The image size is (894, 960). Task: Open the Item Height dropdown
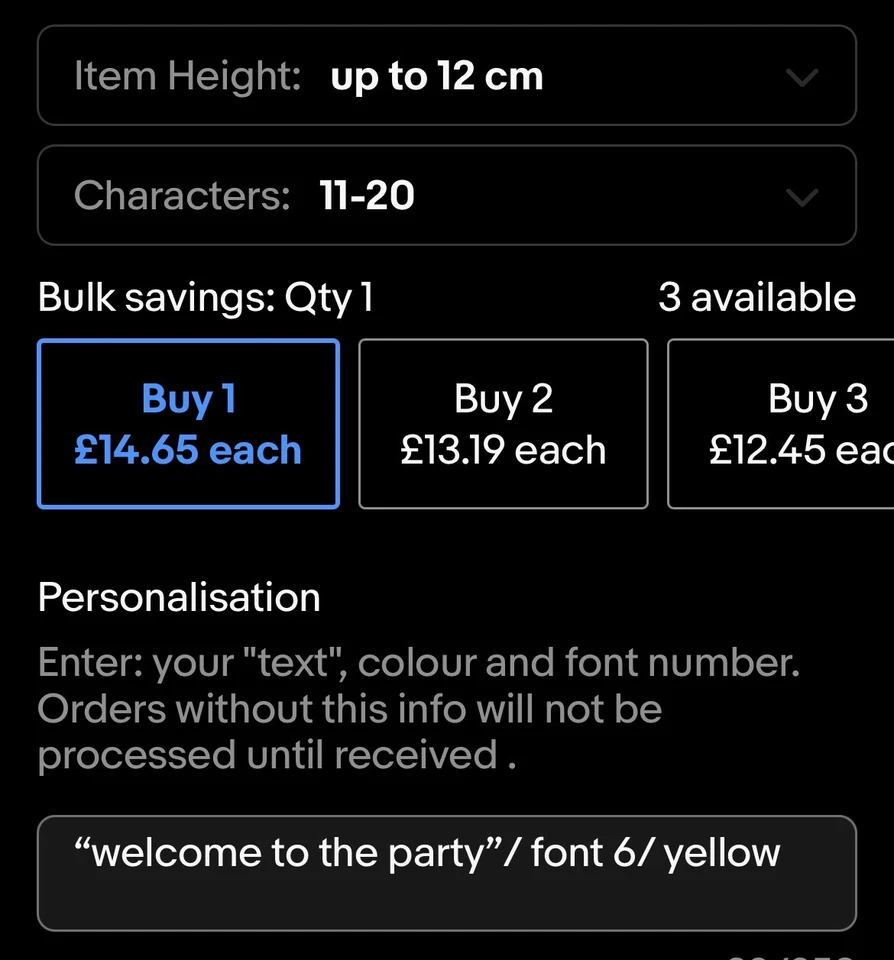click(x=446, y=76)
